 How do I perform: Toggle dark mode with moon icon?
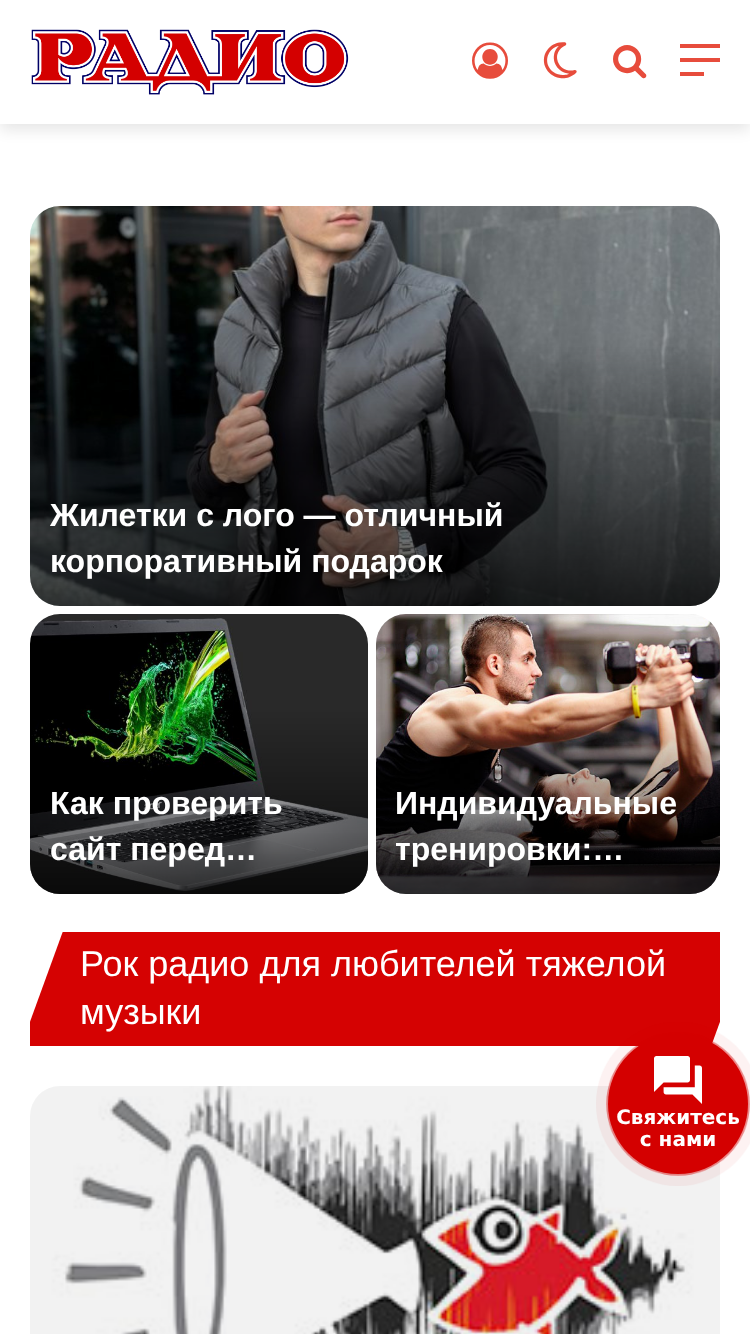click(x=560, y=61)
